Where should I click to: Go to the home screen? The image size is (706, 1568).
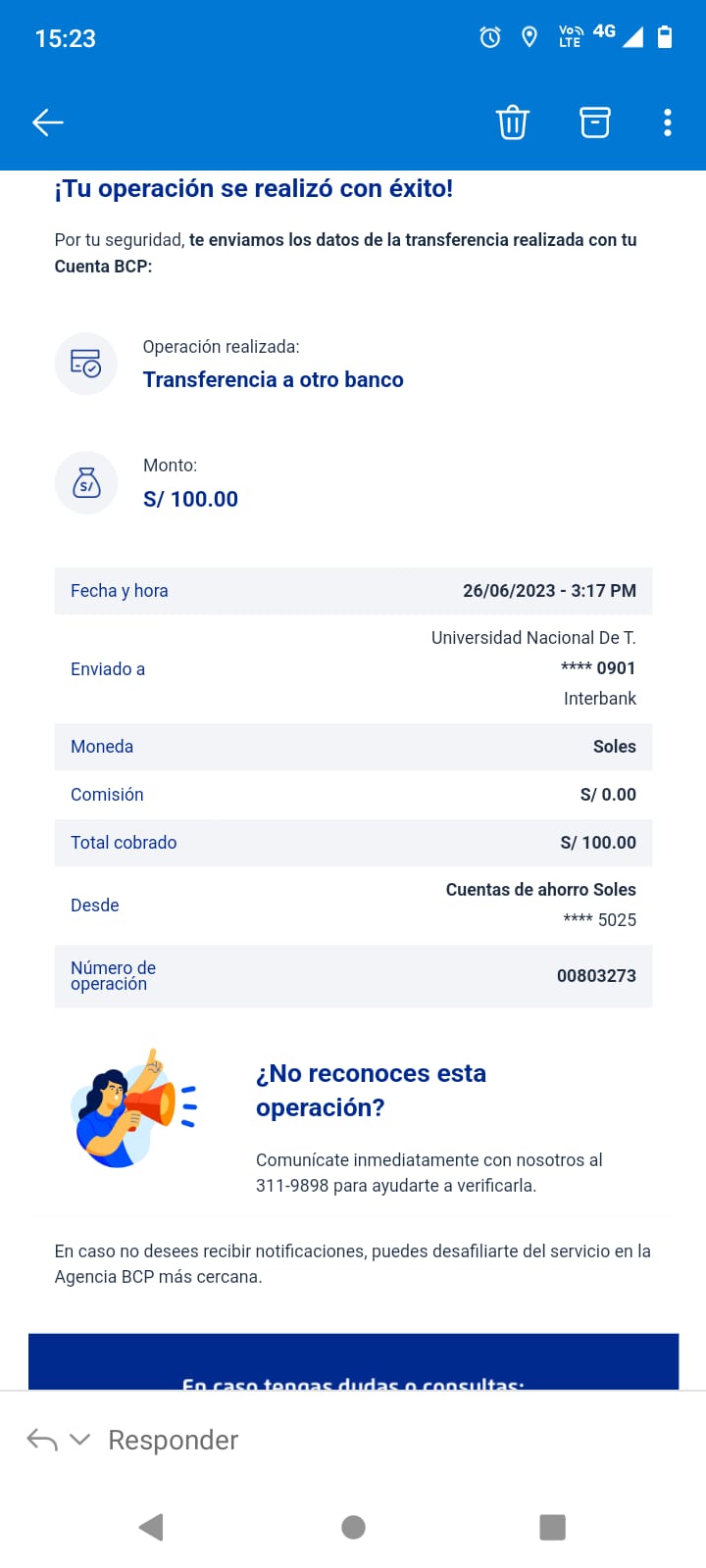coord(353,1527)
